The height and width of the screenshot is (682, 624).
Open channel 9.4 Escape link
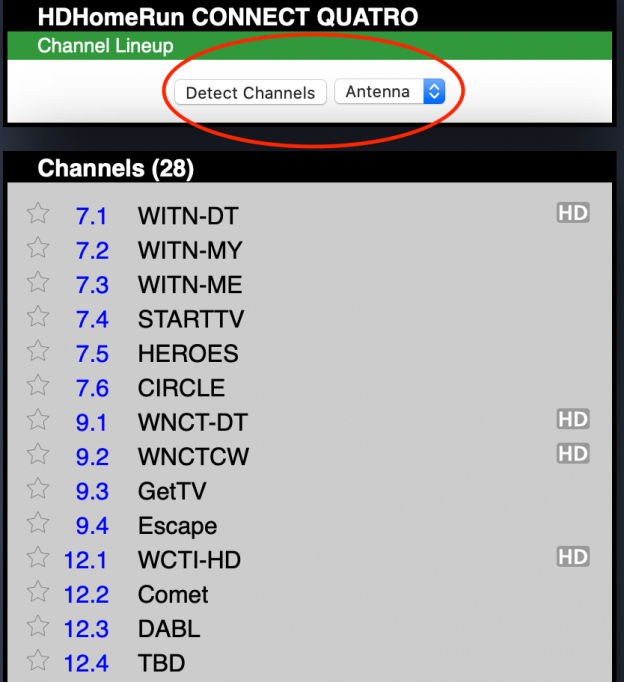(92, 526)
